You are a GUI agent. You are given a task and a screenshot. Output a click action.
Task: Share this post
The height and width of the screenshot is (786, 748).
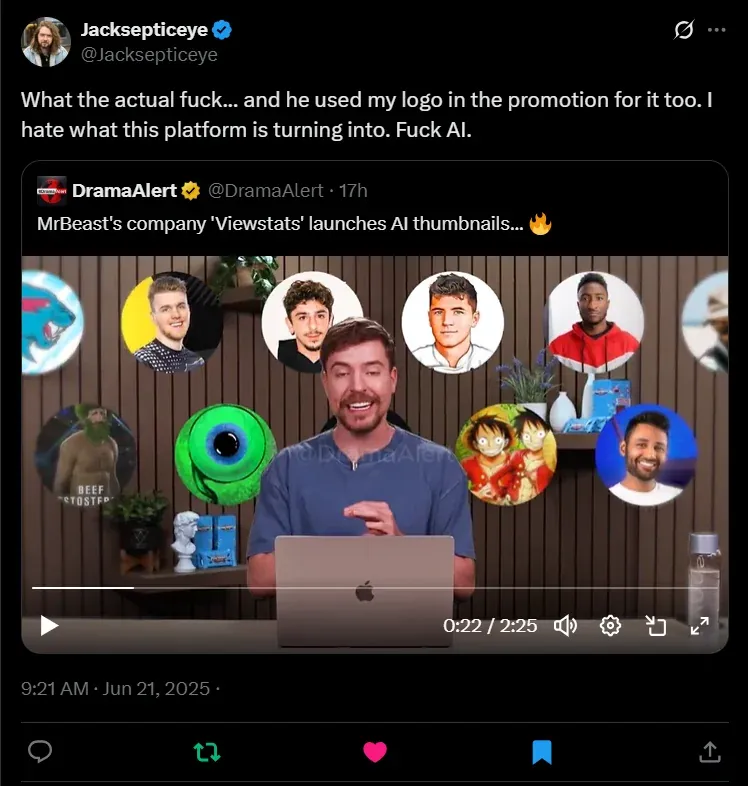(x=708, y=752)
